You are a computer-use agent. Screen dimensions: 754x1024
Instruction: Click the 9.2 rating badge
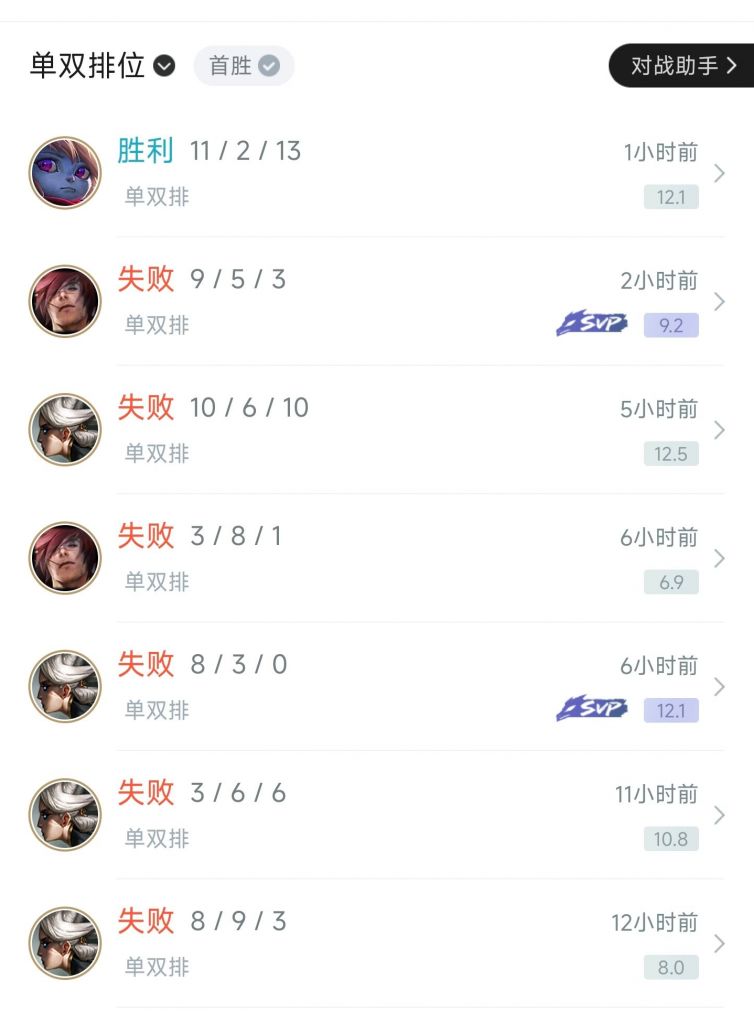(670, 324)
